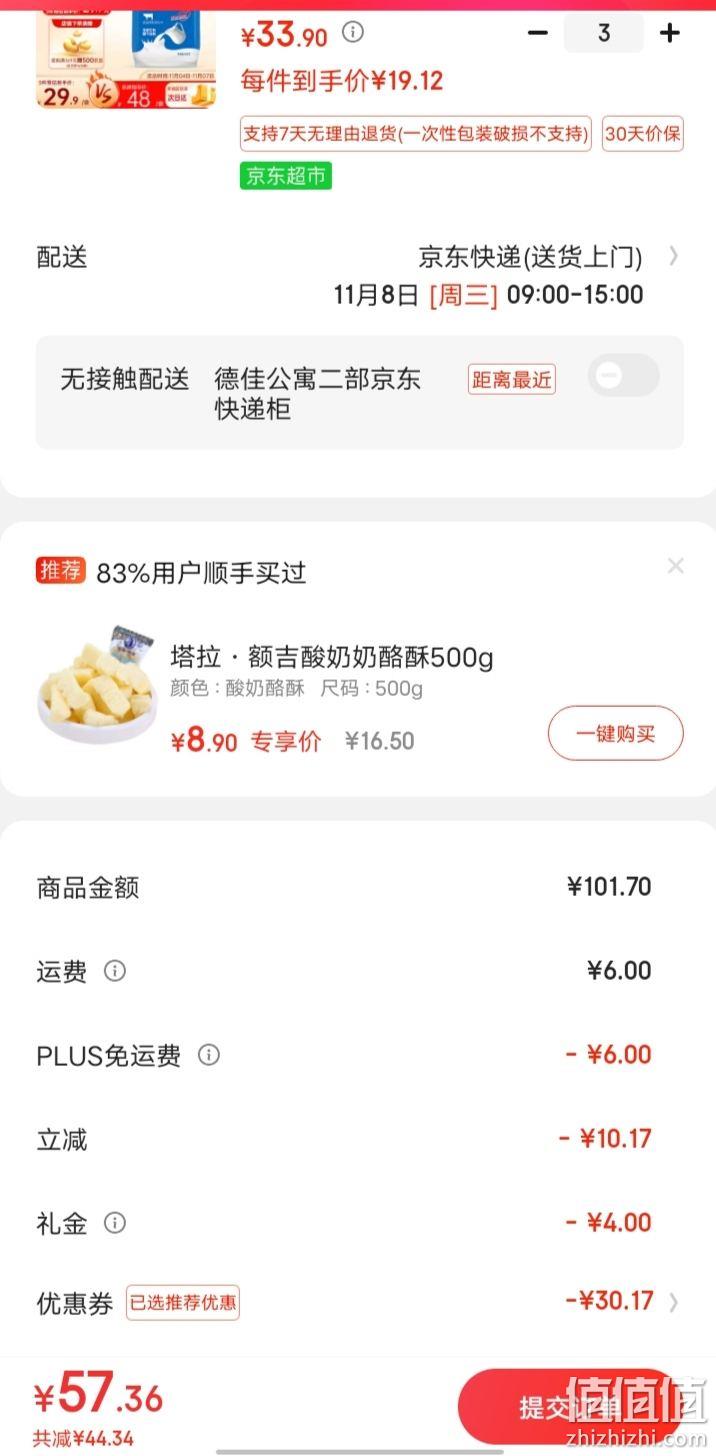This screenshot has width=716, height=1456.
Task: Open the 京东快递 delivery options row
Action: coord(360,258)
